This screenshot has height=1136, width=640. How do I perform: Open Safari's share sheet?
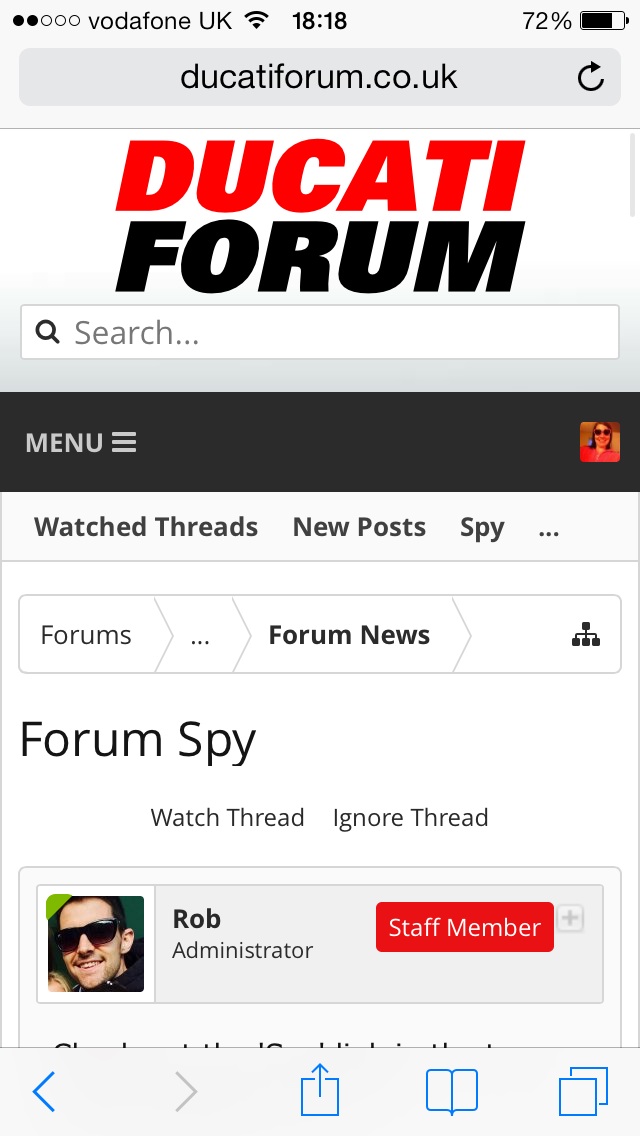(x=320, y=1090)
